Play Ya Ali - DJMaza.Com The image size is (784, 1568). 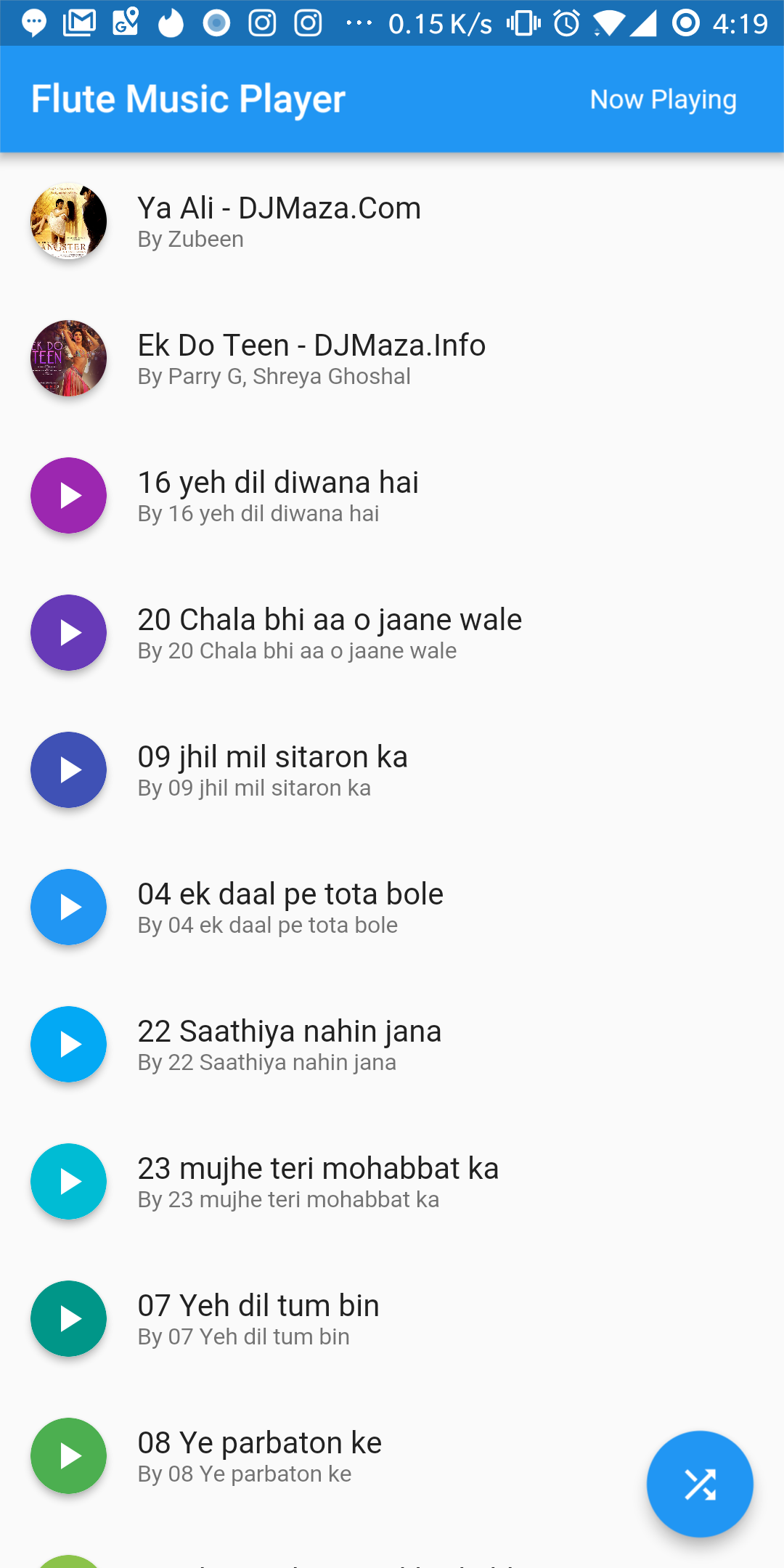click(392, 221)
